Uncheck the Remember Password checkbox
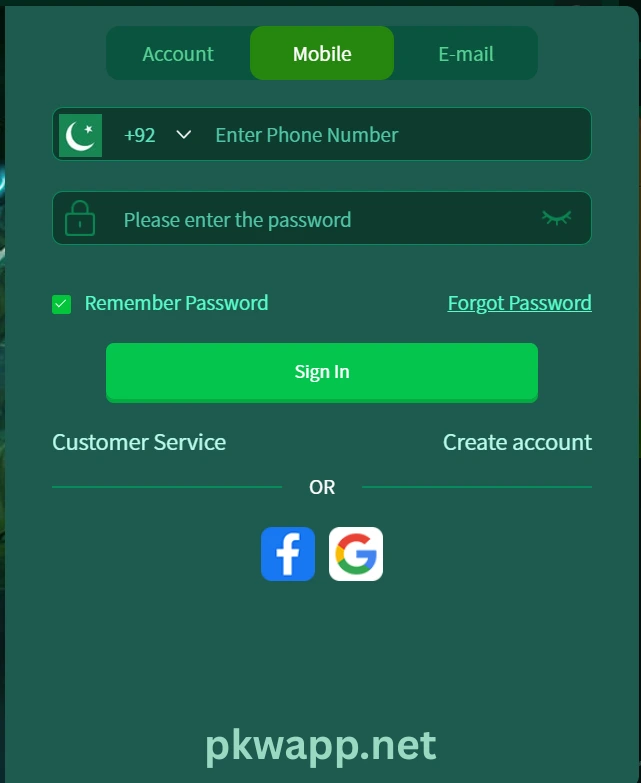This screenshot has height=783, width=641. click(62, 304)
